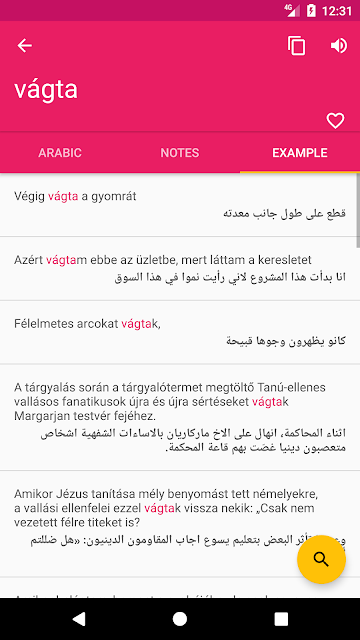
Task: Add vágta to favorites with heart
Action: (335, 121)
